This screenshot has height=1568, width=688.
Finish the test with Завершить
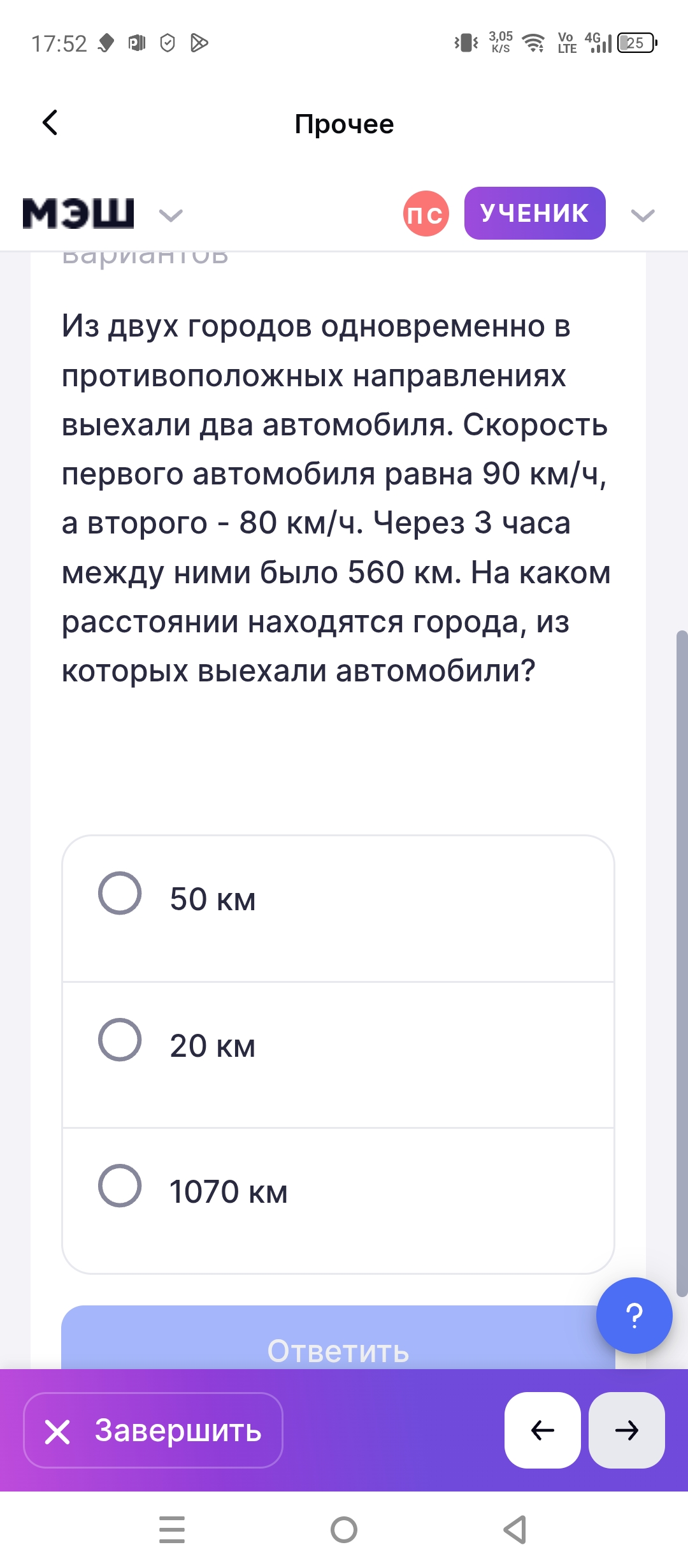[153, 1430]
